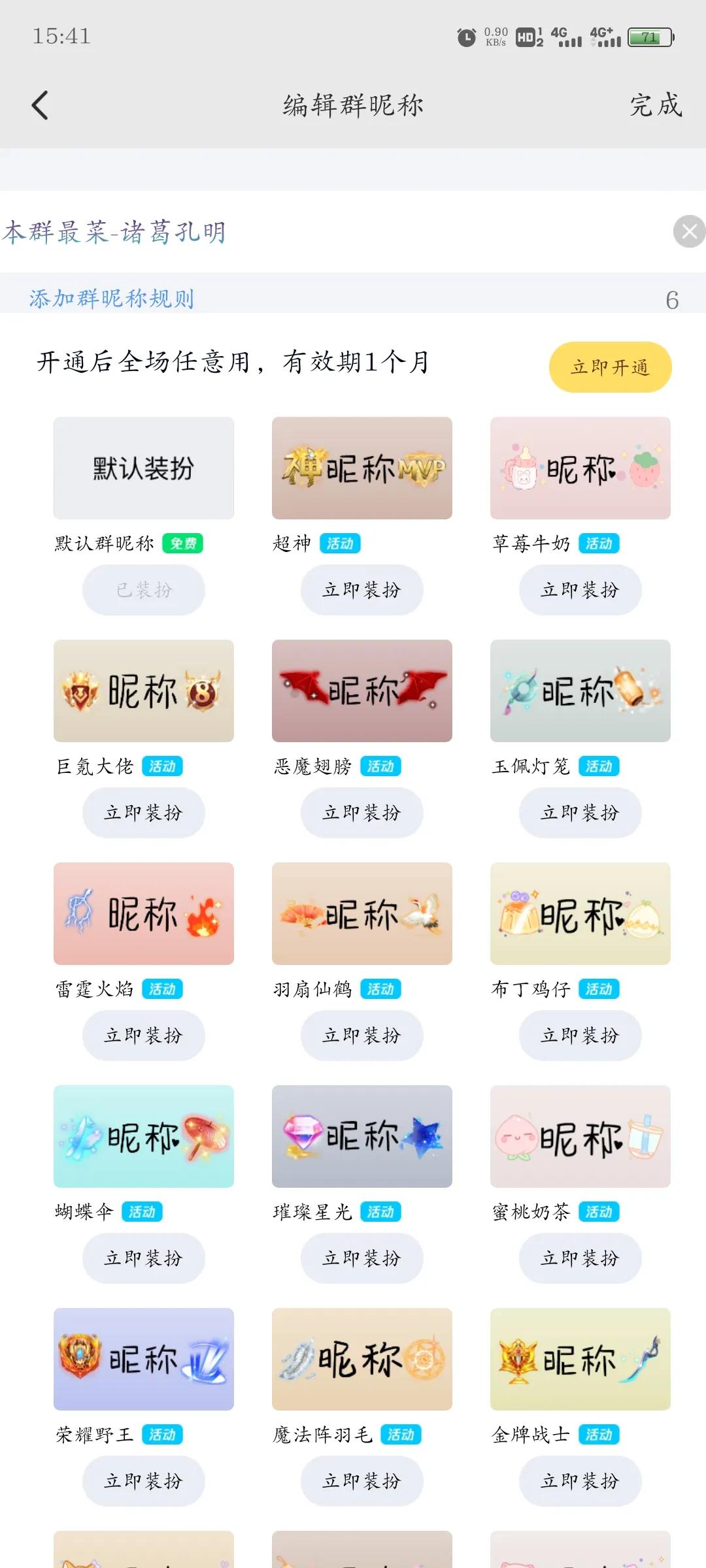Tap 立即装扮 under 蜜桃奶茶
Image resolution: width=706 pixels, height=1568 pixels.
click(x=580, y=1258)
